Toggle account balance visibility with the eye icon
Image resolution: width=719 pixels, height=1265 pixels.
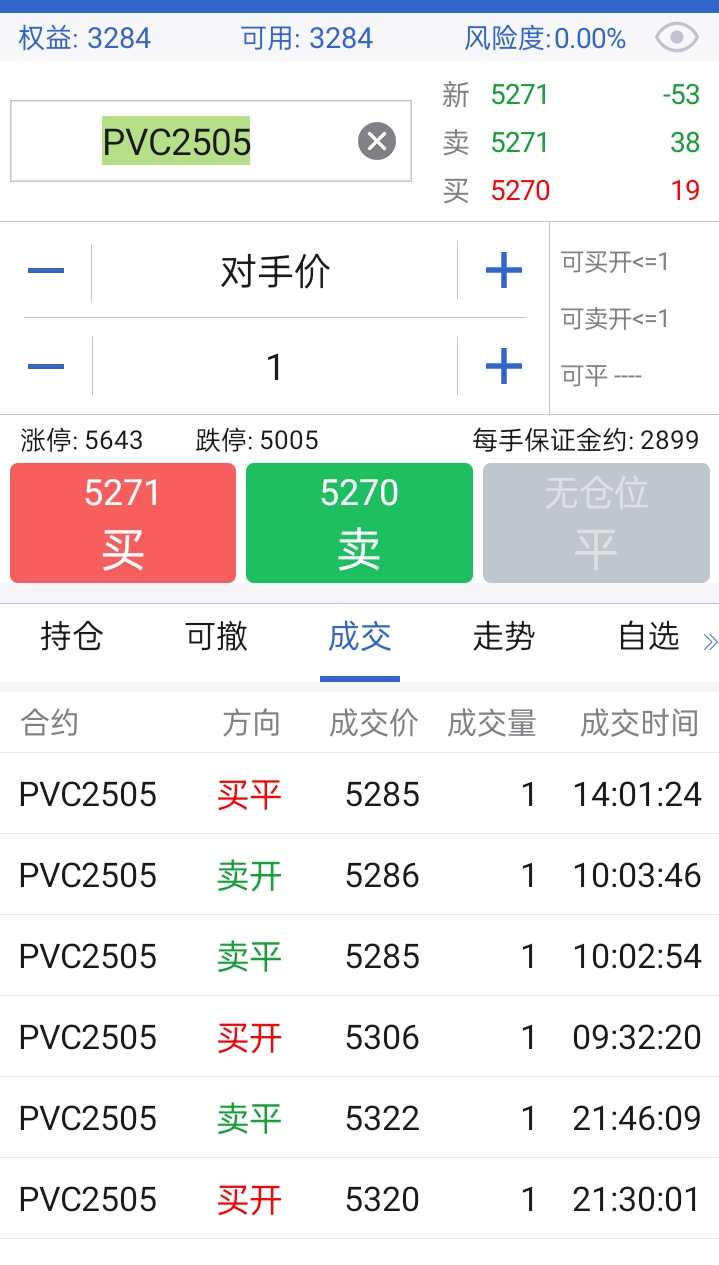pyautogui.click(x=677, y=38)
